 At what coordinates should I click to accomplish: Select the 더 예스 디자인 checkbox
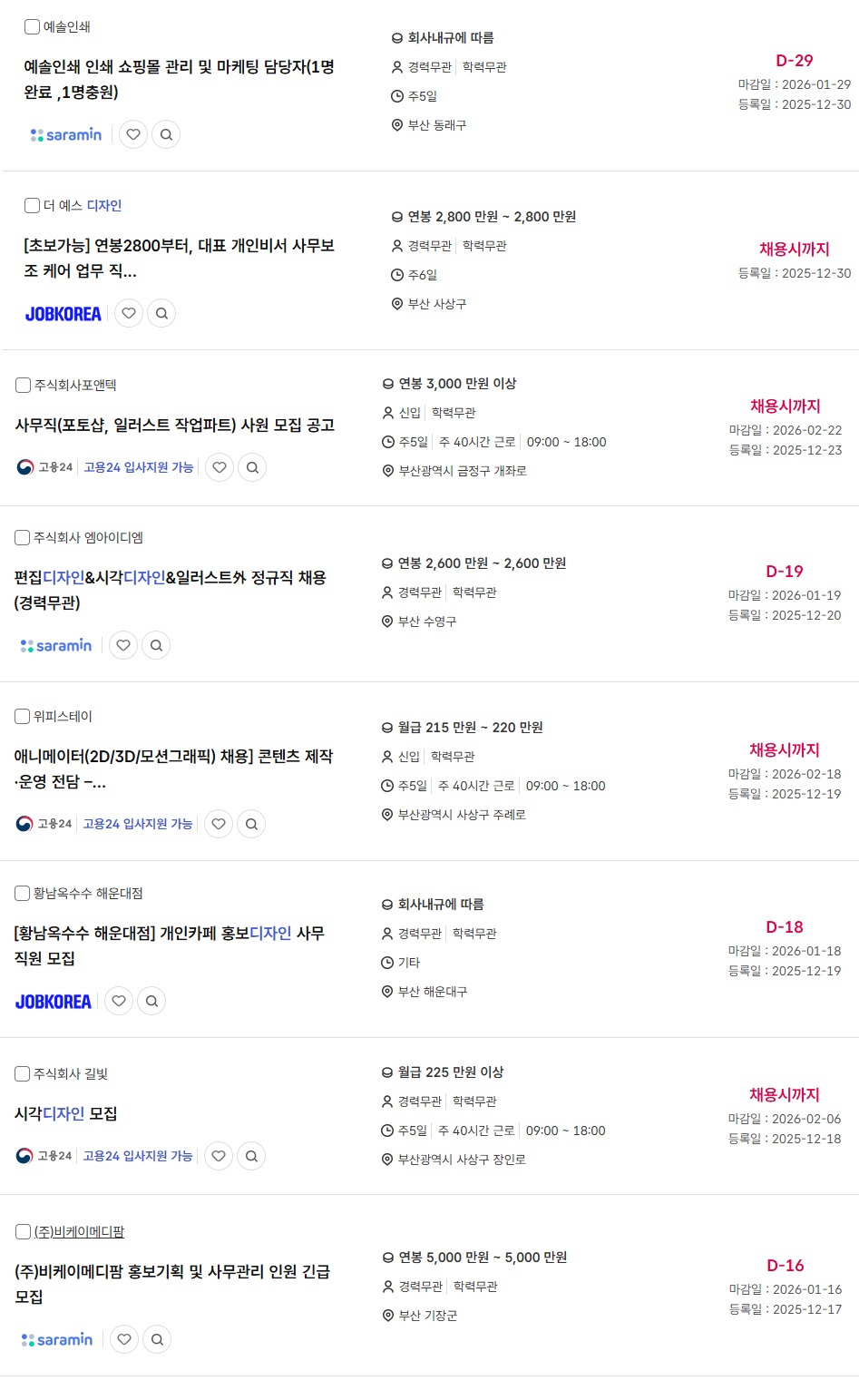point(32,206)
